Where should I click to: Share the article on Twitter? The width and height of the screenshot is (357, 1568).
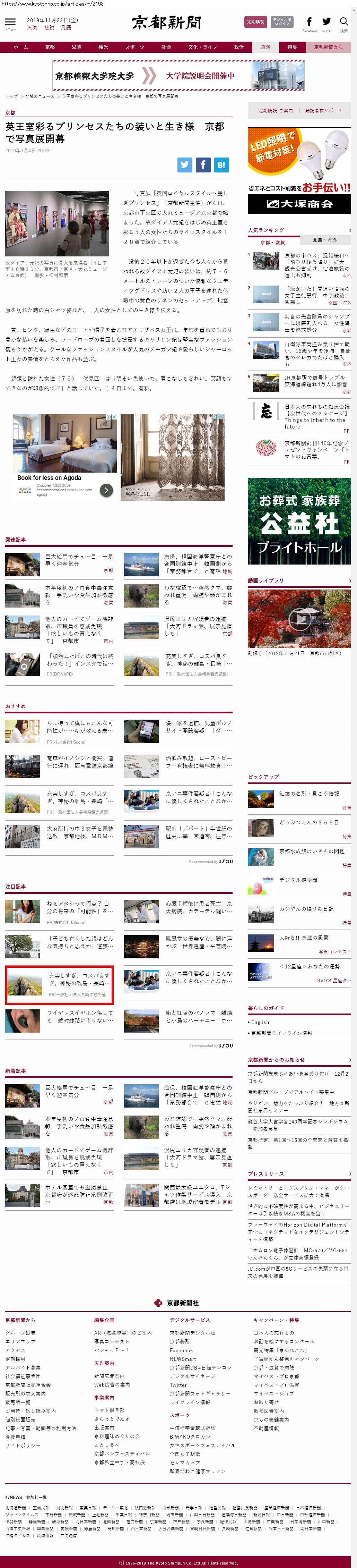[185, 164]
